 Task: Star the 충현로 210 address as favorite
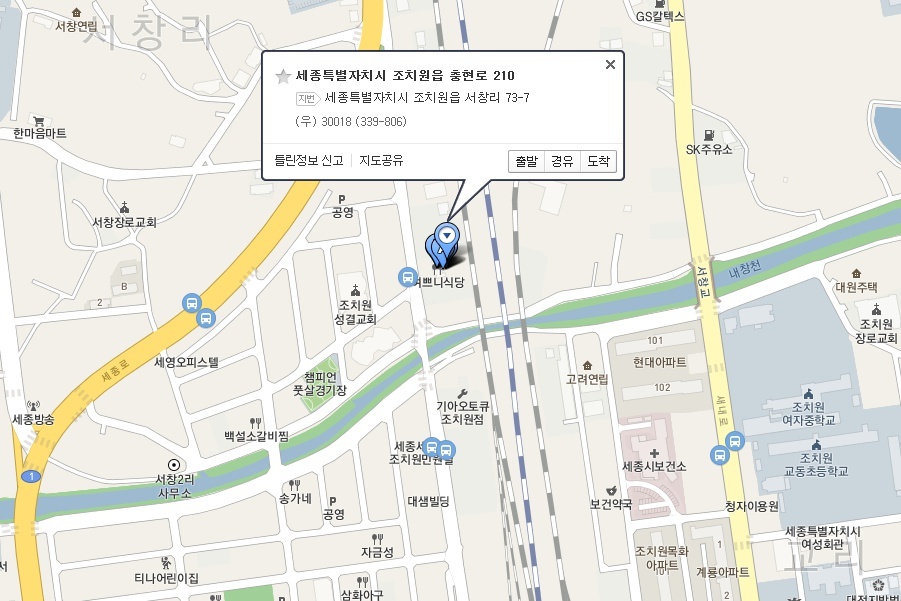283,76
